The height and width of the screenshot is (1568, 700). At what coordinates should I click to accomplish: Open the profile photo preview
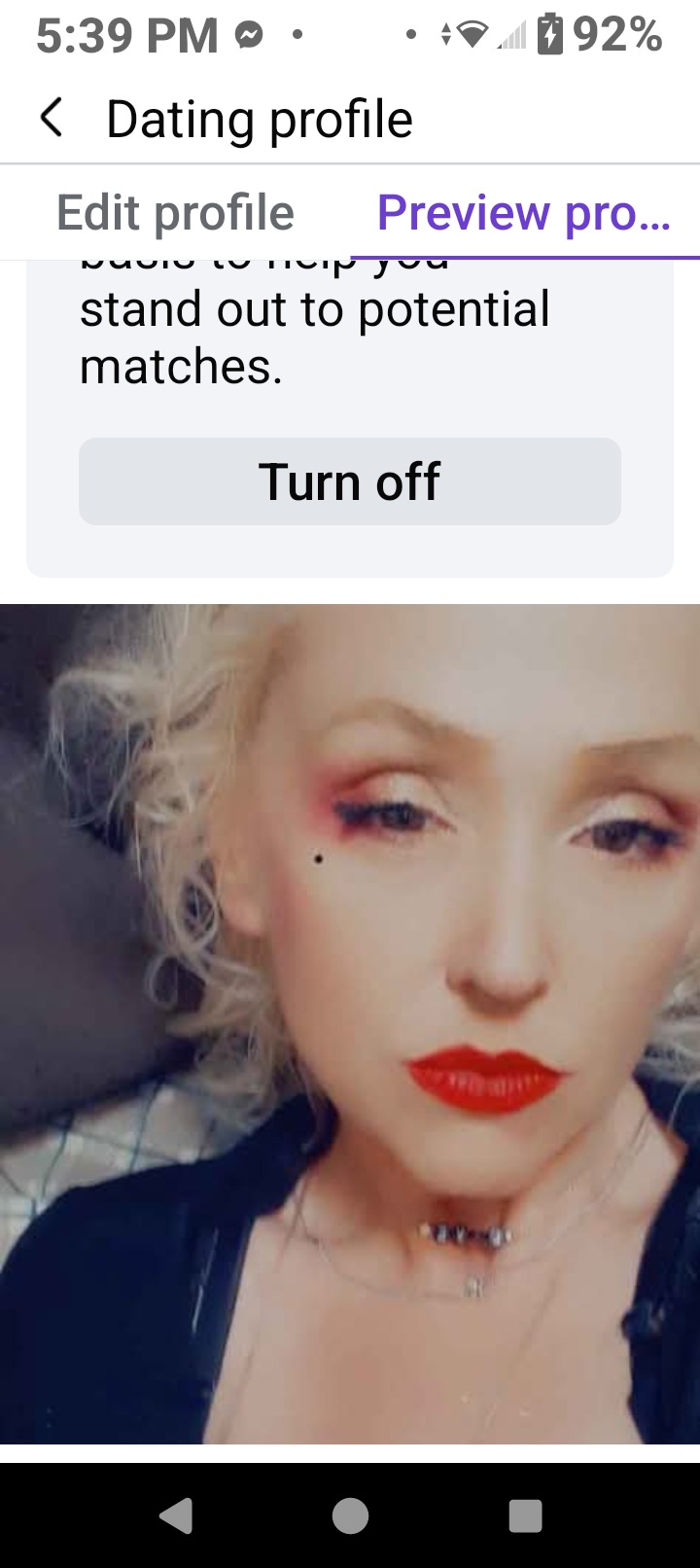click(350, 1021)
